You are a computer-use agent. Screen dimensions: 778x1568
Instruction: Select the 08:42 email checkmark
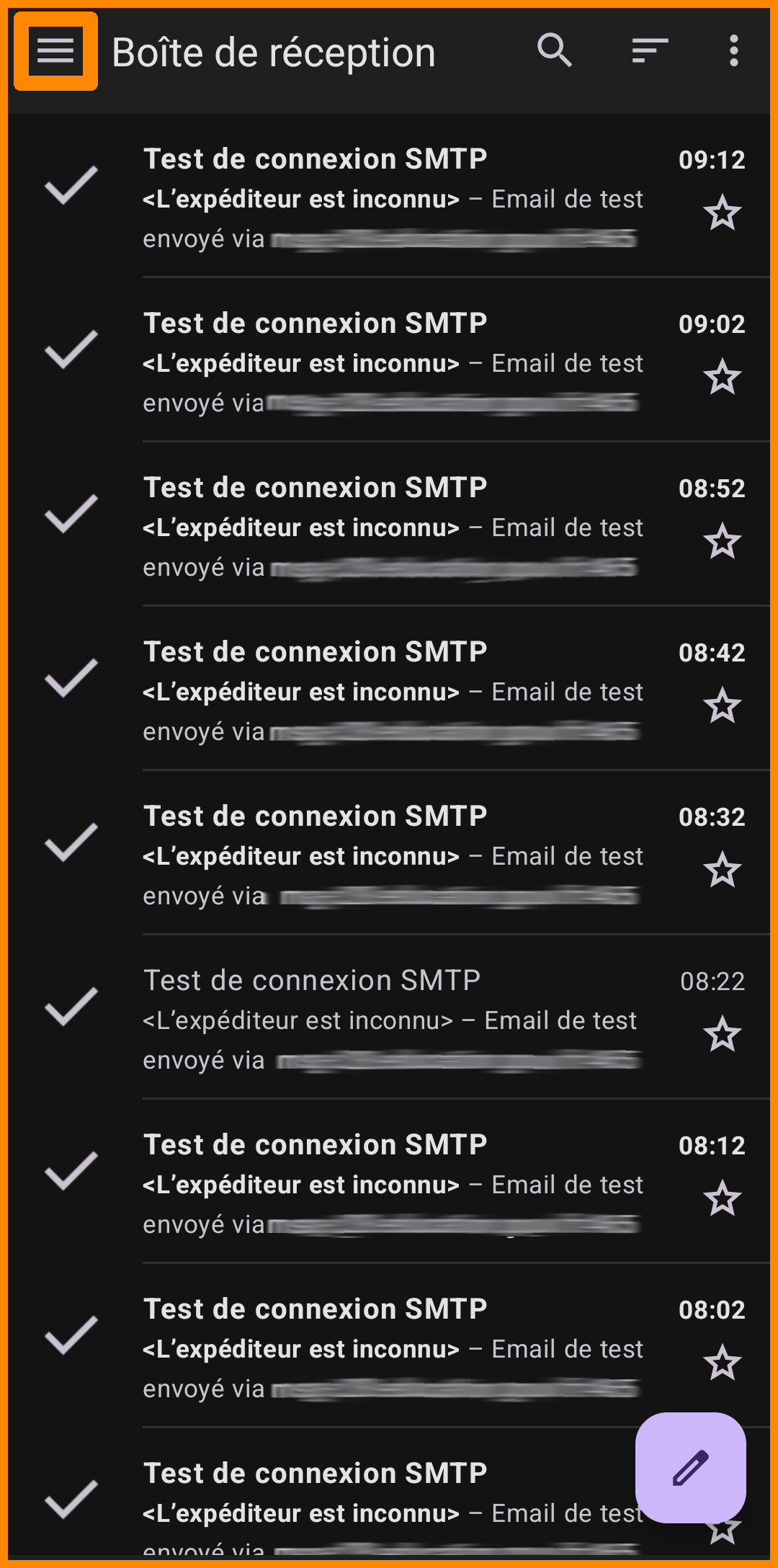point(71,678)
